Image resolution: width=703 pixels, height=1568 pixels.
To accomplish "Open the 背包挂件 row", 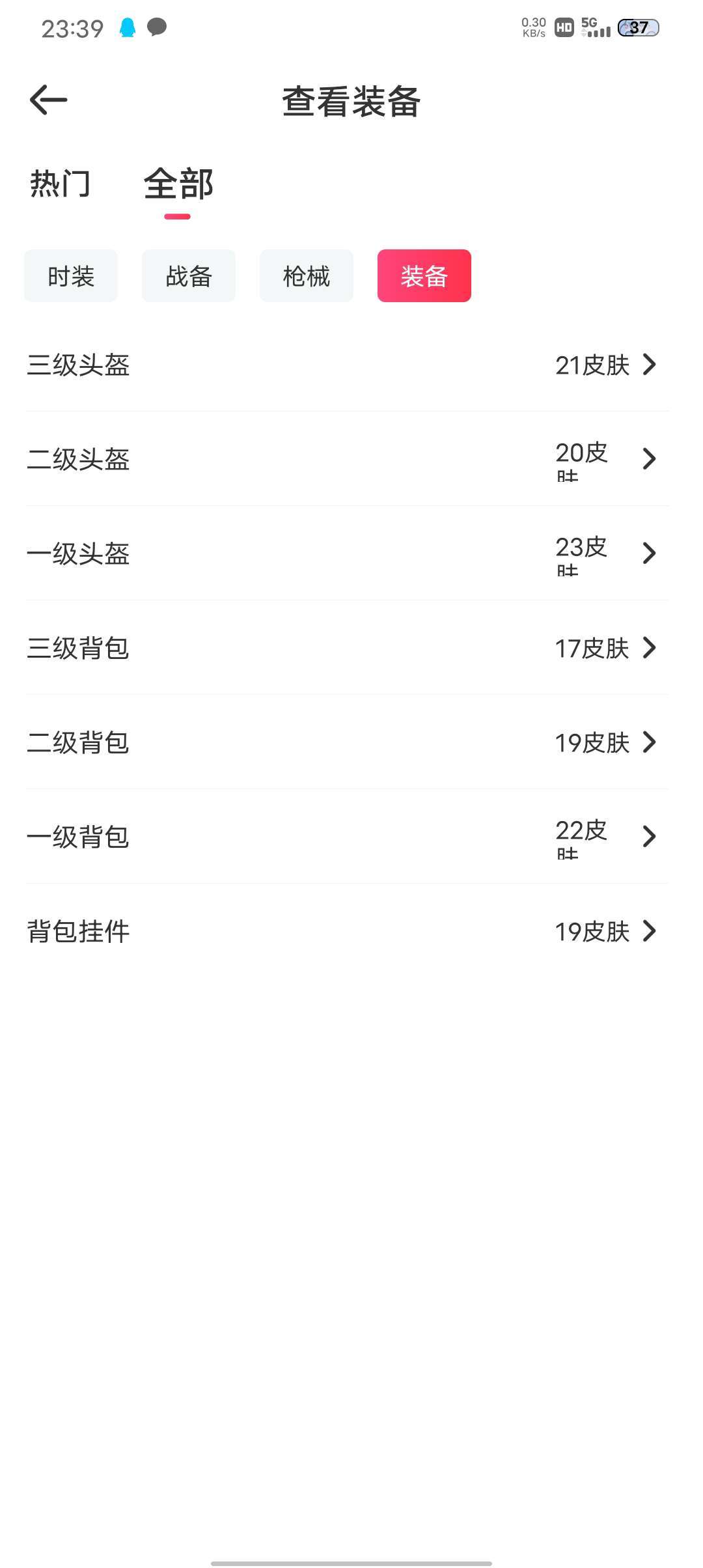I will (x=348, y=931).
